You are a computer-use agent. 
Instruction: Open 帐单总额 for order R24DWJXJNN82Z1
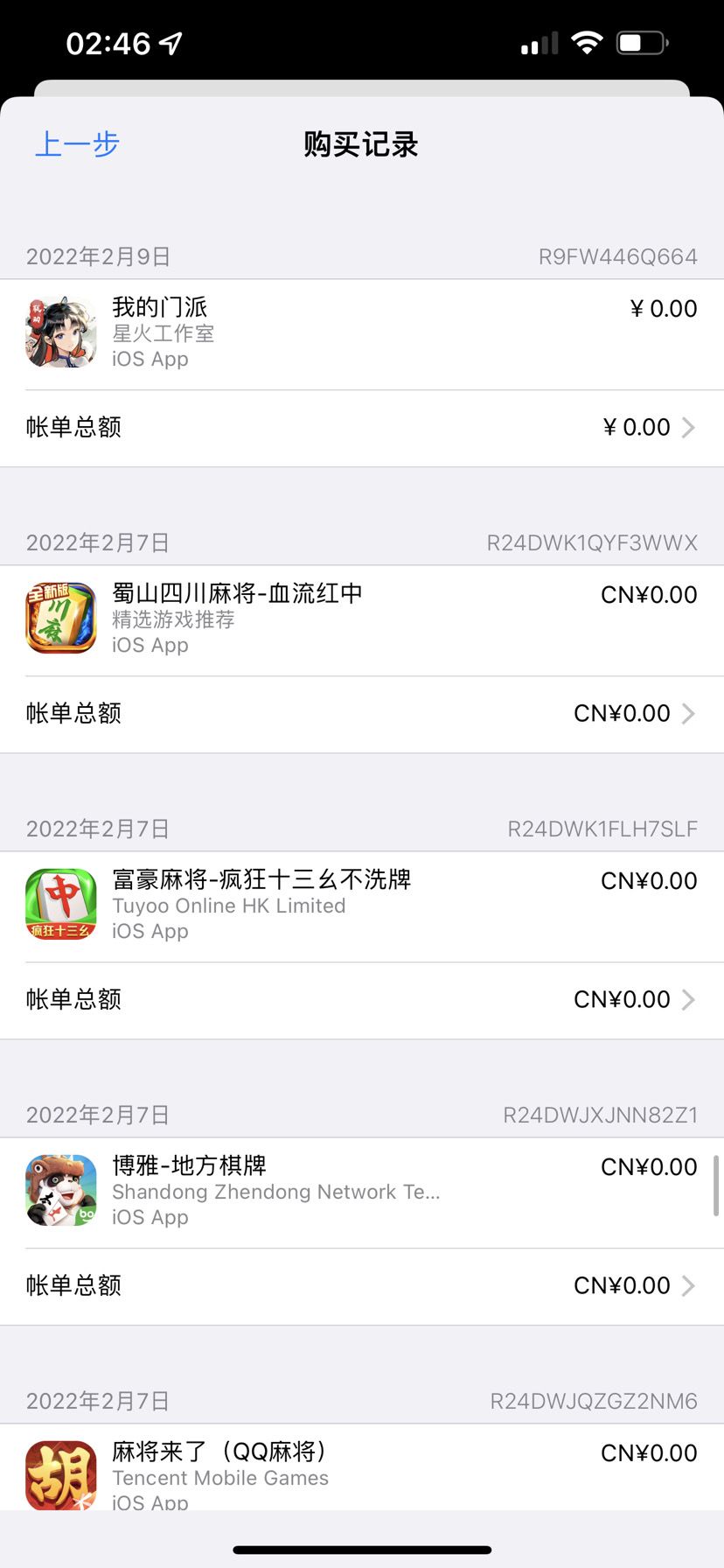(362, 1286)
